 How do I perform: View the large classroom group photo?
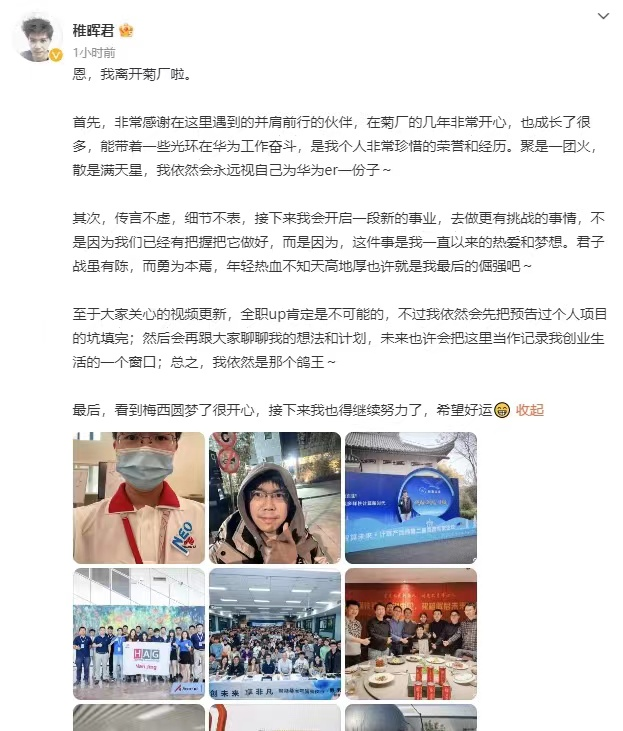(274, 633)
